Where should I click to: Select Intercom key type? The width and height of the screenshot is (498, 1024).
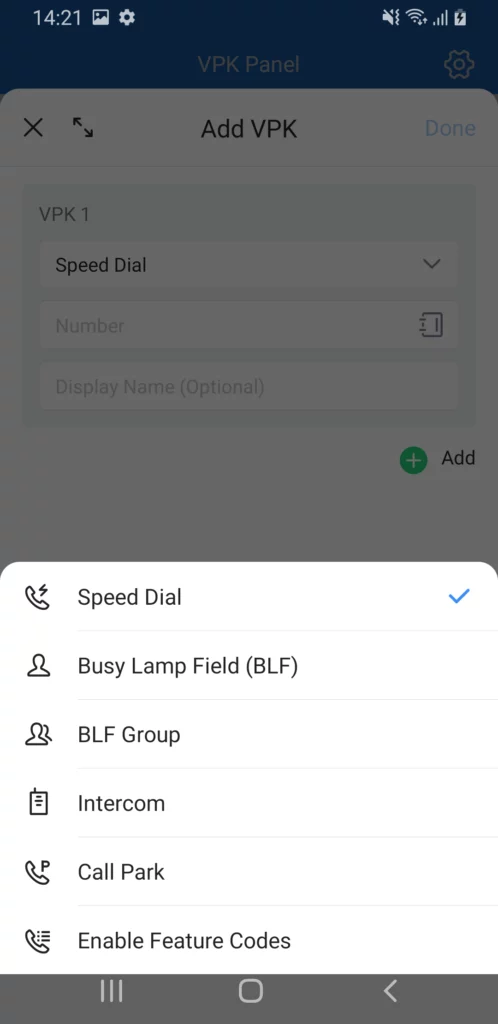(249, 803)
